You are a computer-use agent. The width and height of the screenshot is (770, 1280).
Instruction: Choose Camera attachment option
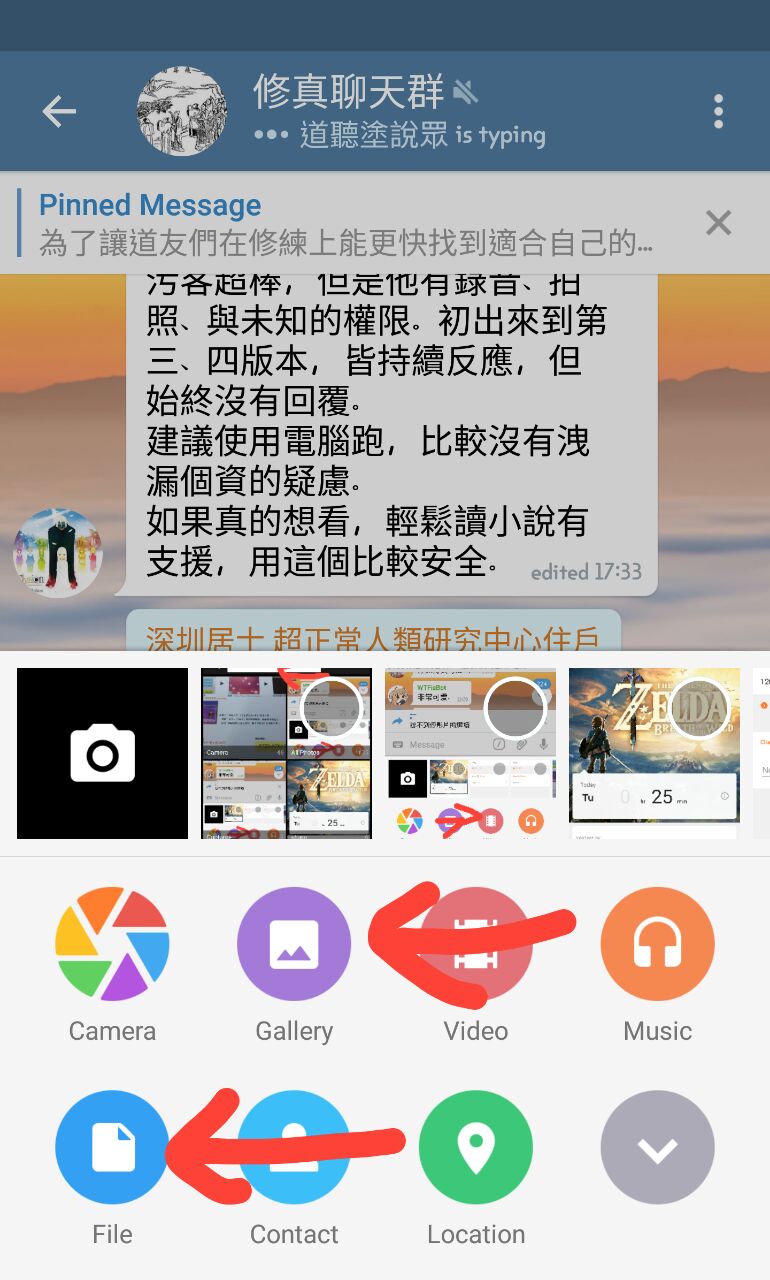pyautogui.click(x=112, y=944)
